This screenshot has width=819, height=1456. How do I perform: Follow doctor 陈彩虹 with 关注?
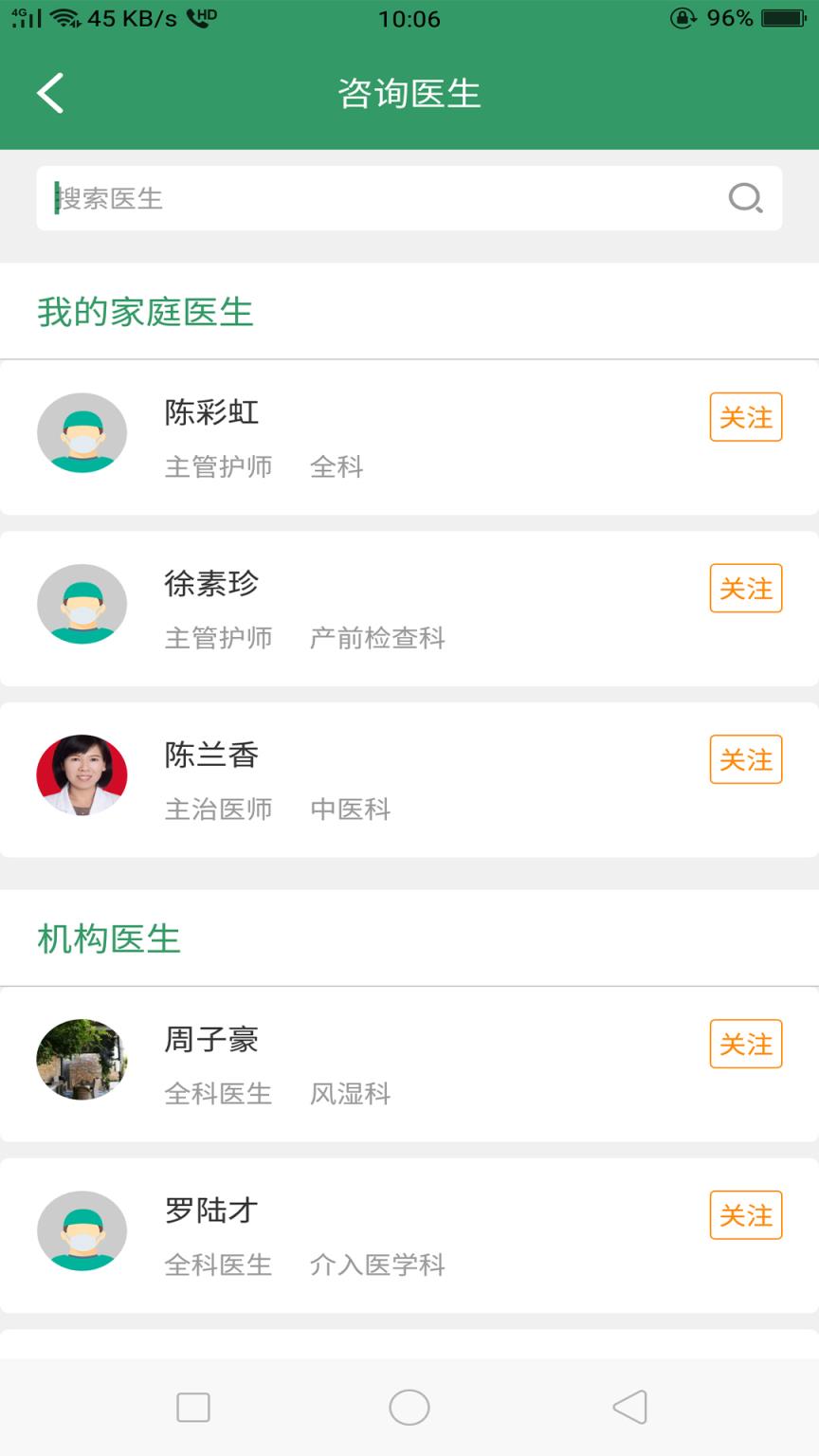pos(745,417)
